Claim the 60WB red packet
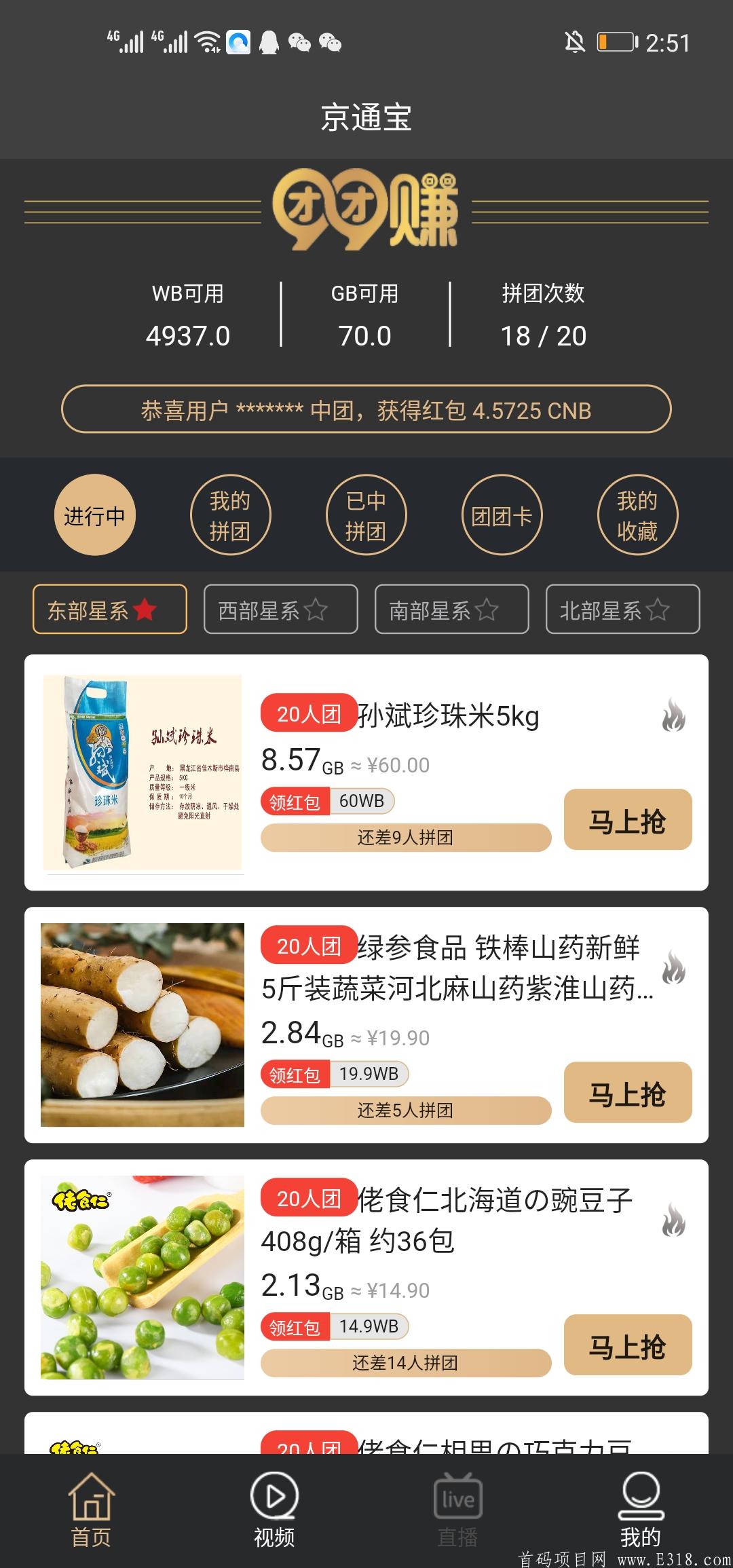The width and height of the screenshot is (733, 1568). [326, 802]
